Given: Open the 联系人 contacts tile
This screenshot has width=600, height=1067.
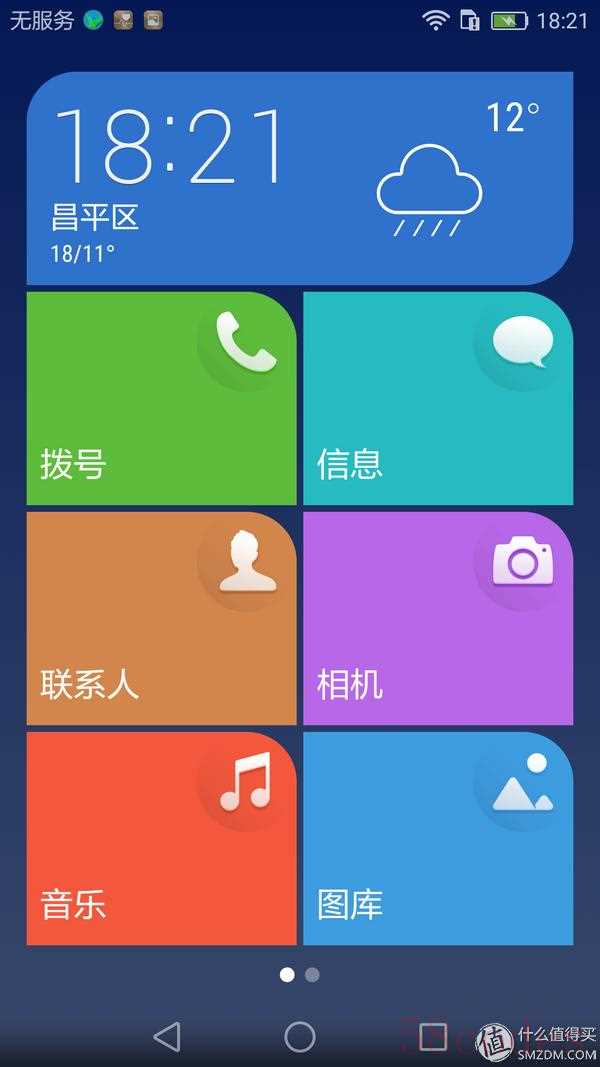Looking at the screenshot, I should (x=161, y=619).
